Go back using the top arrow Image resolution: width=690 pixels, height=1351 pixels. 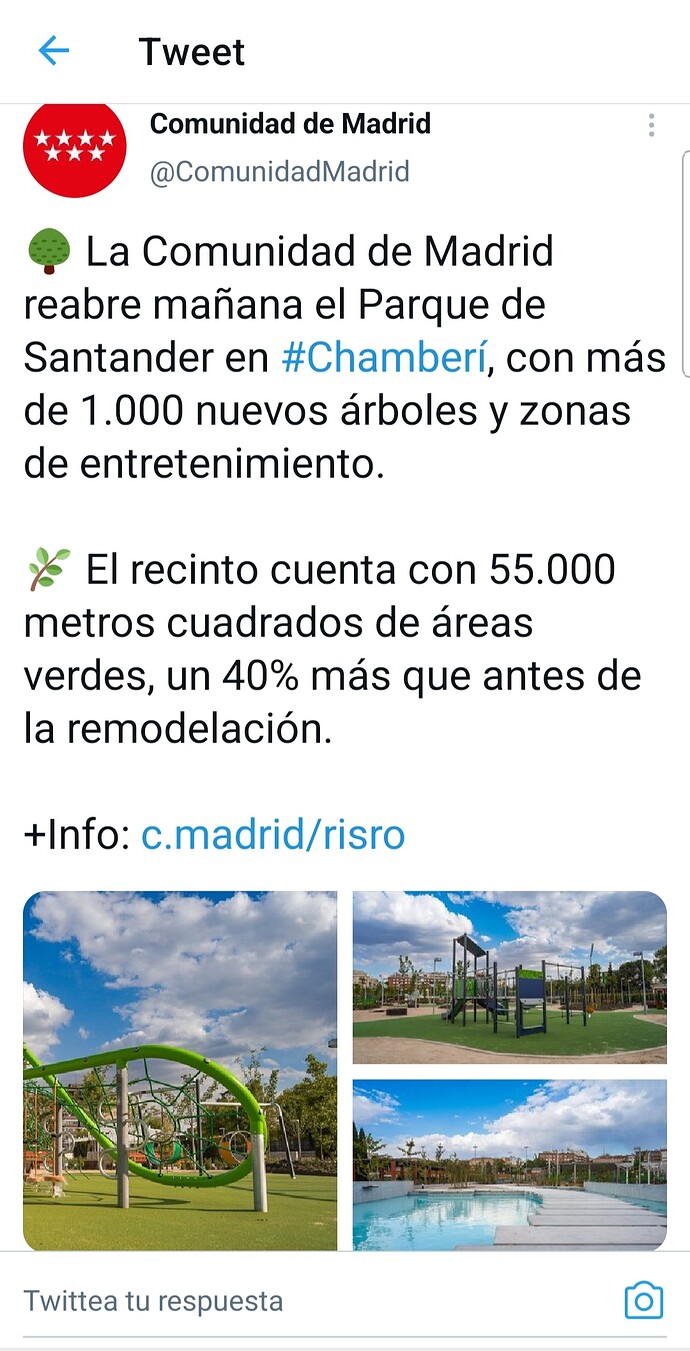[53, 51]
